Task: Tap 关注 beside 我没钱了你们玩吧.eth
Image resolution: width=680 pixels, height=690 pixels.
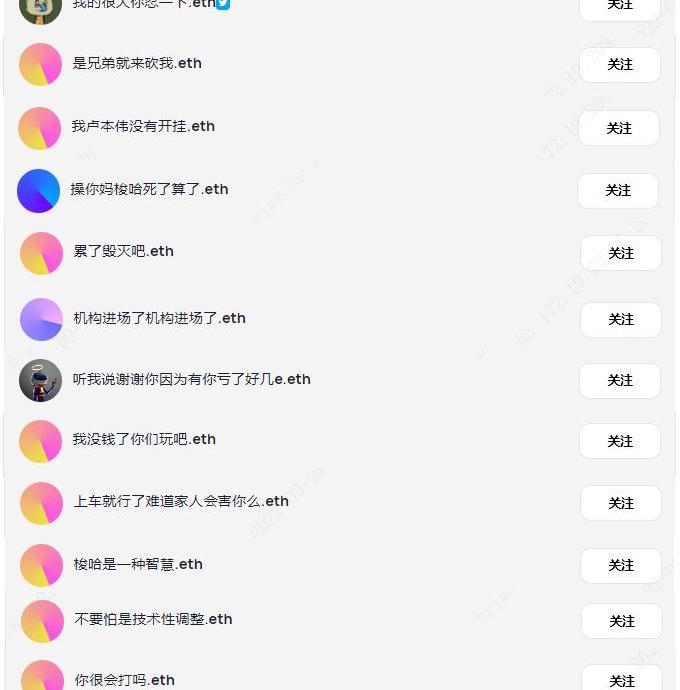Action: tap(620, 441)
